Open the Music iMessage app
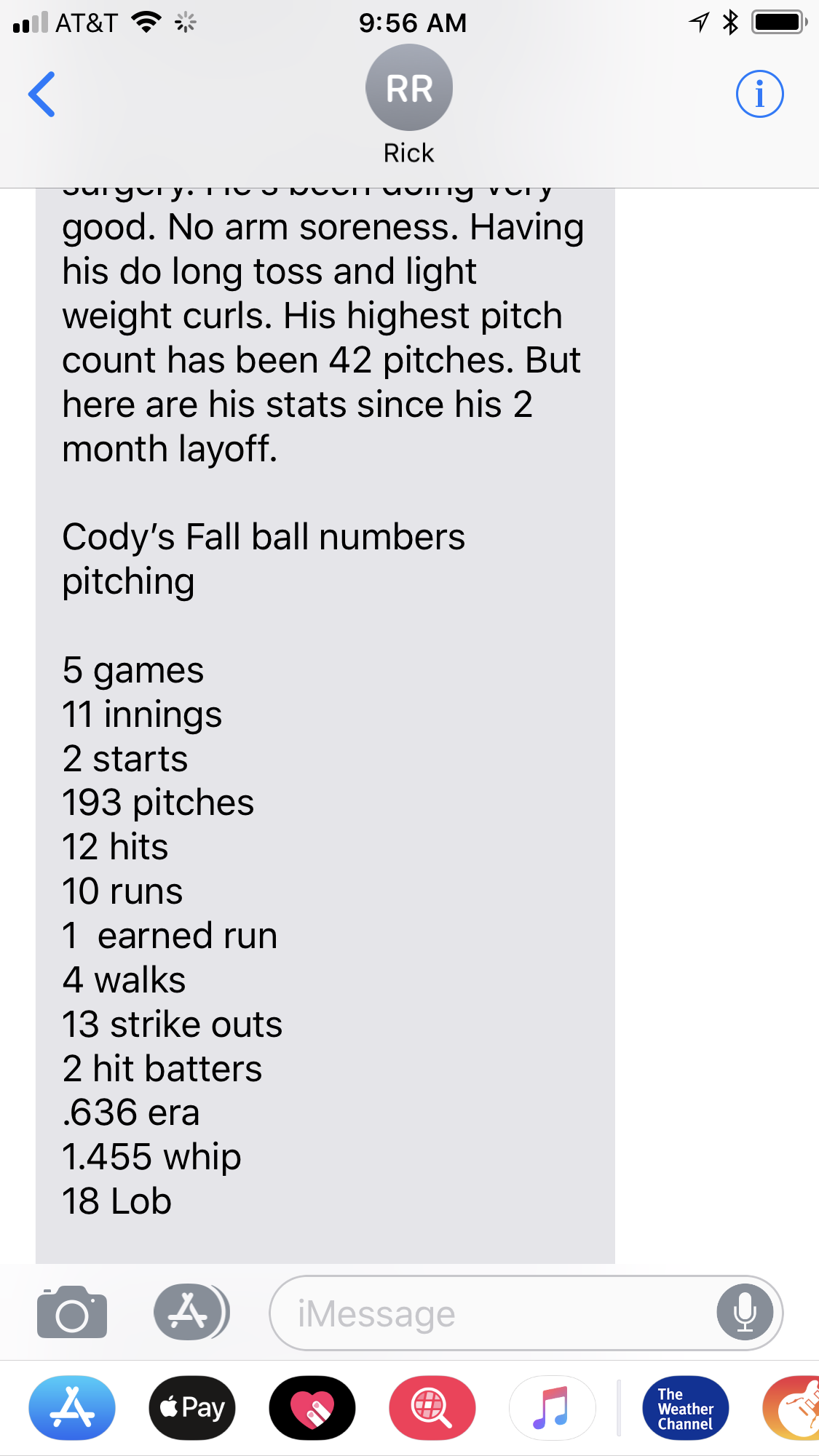 552,1408
